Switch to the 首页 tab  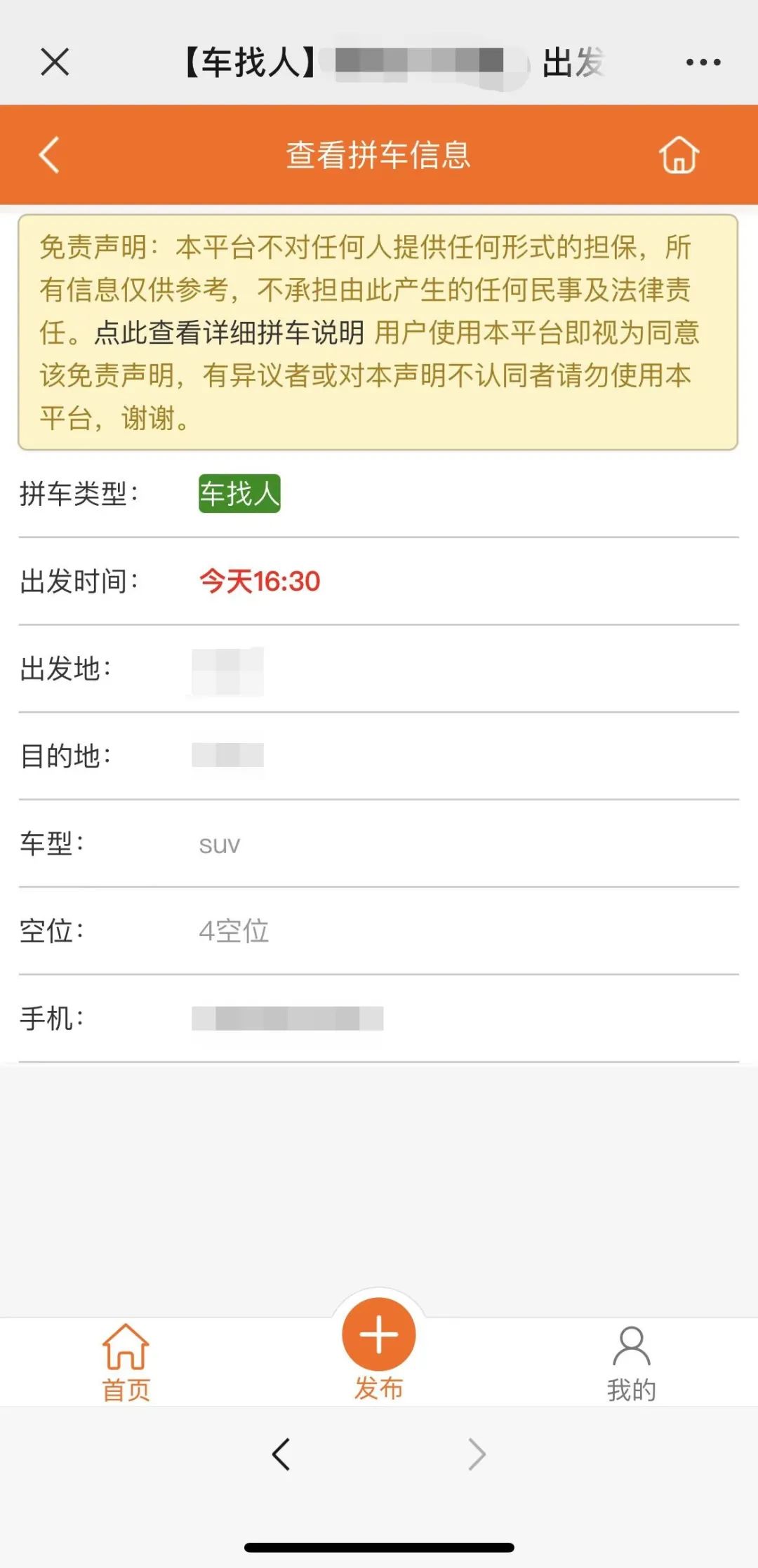coord(126,1362)
